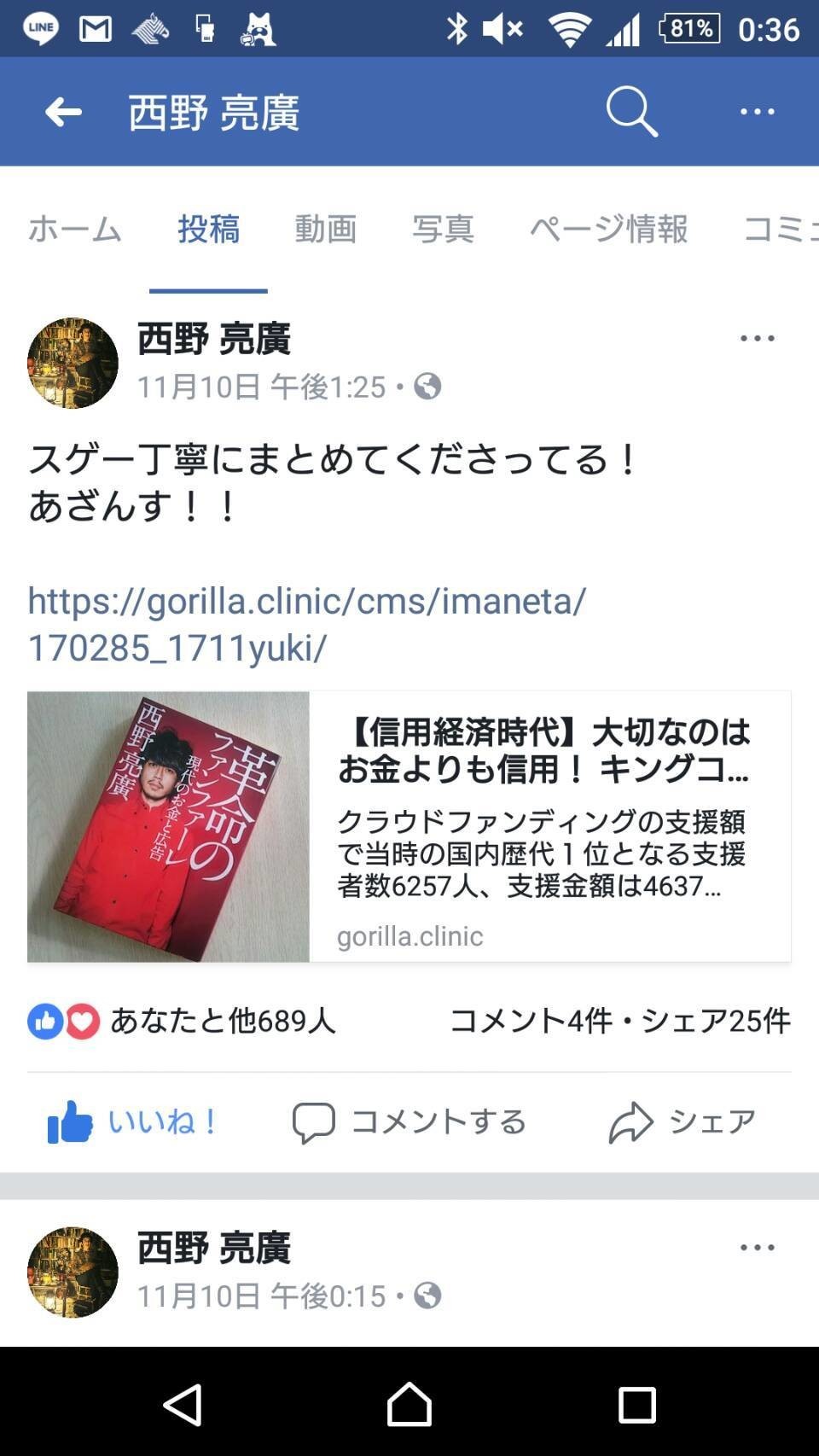
Task: Open the profile picture on the 午後1:25 post
Action: coord(73,363)
